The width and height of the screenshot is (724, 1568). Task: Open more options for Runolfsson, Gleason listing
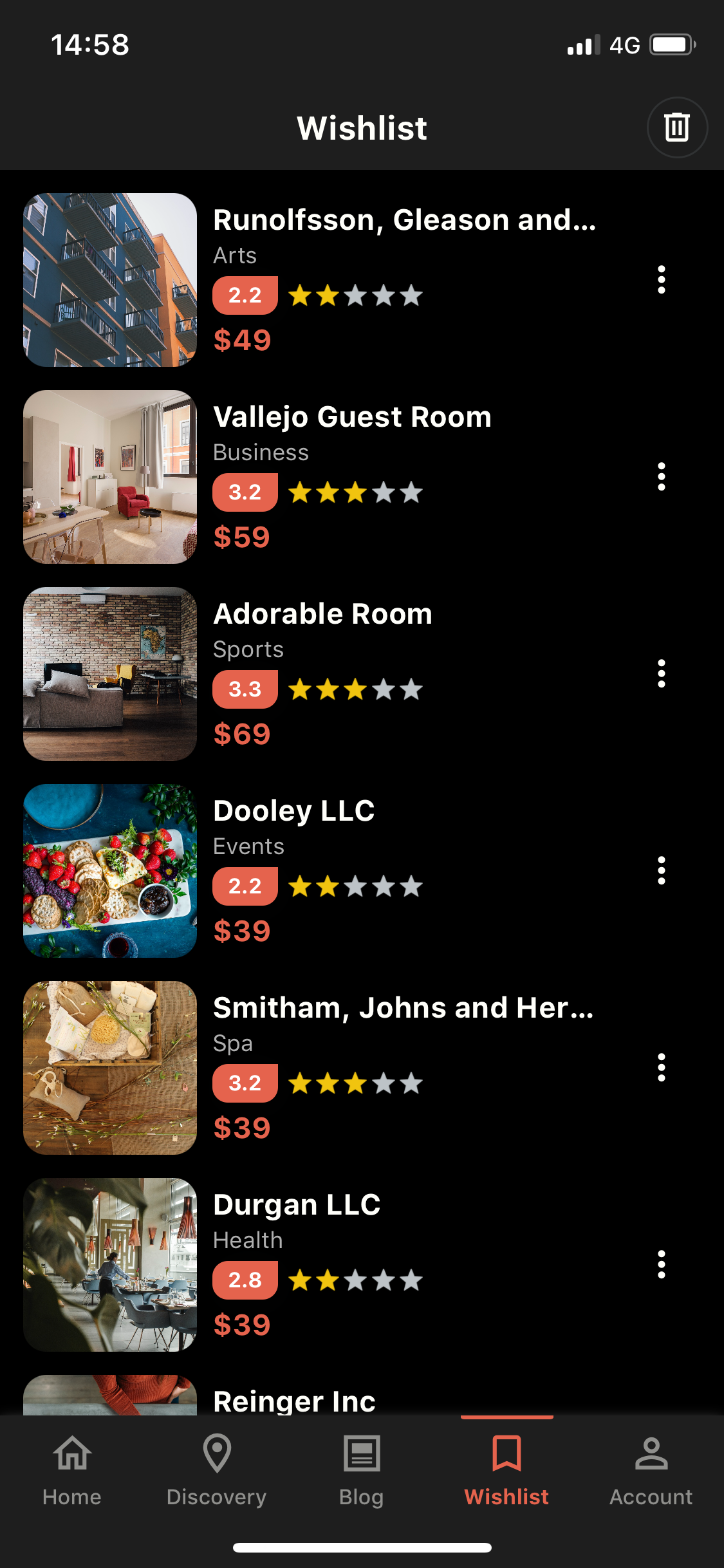click(x=661, y=280)
